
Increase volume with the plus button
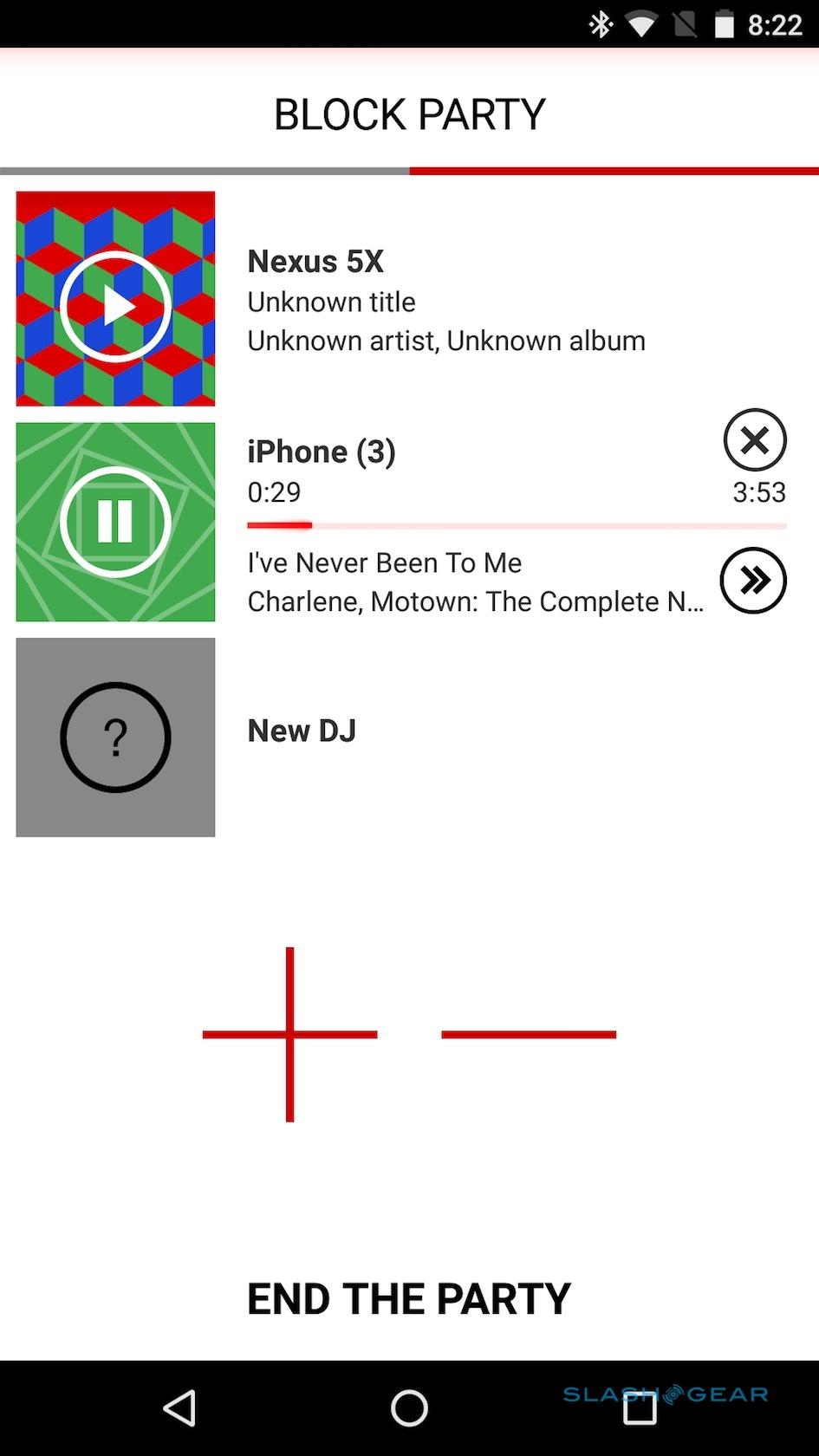[x=289, y=1034]
